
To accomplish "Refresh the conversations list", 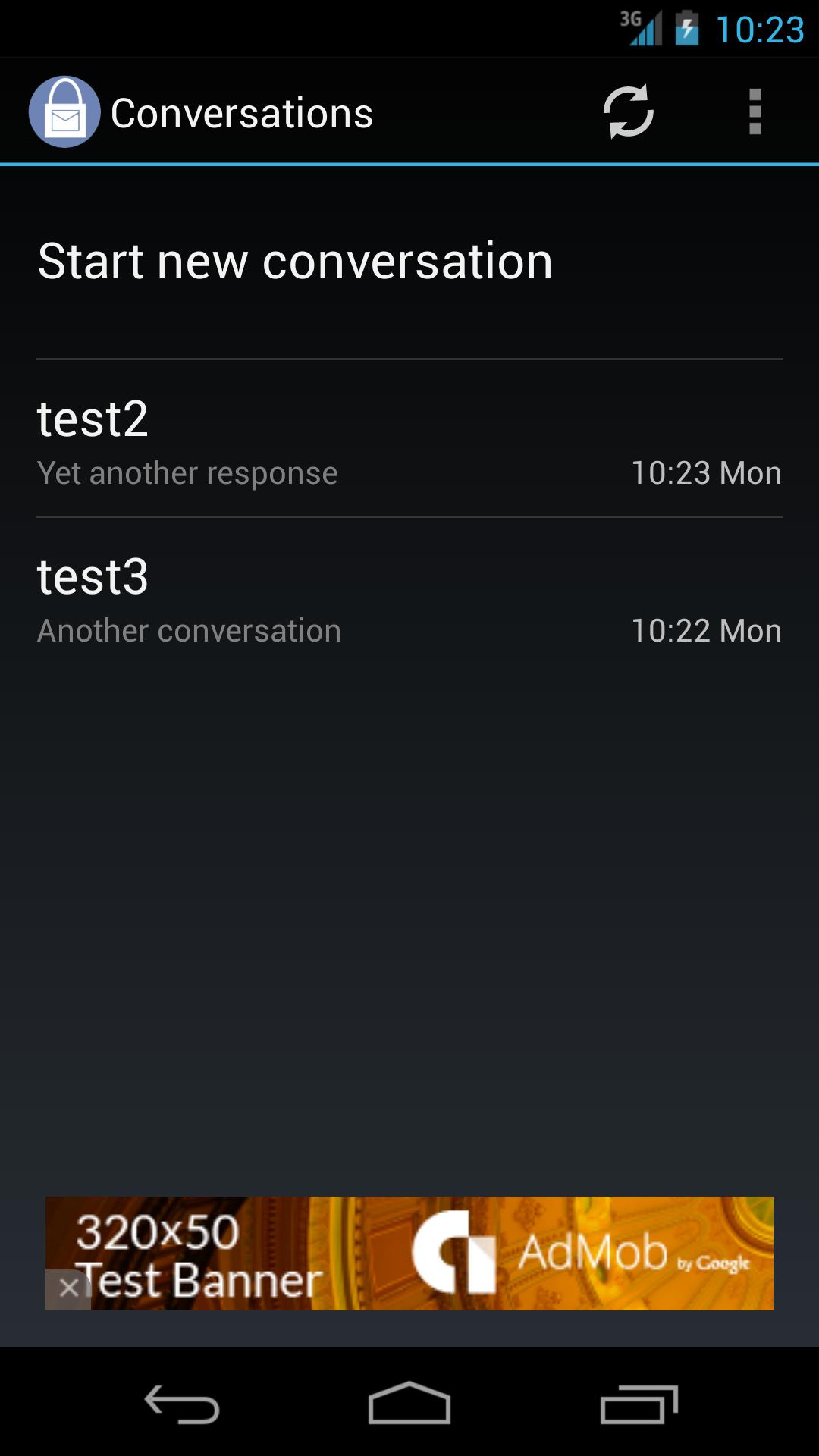I will [x=628, y=112].
